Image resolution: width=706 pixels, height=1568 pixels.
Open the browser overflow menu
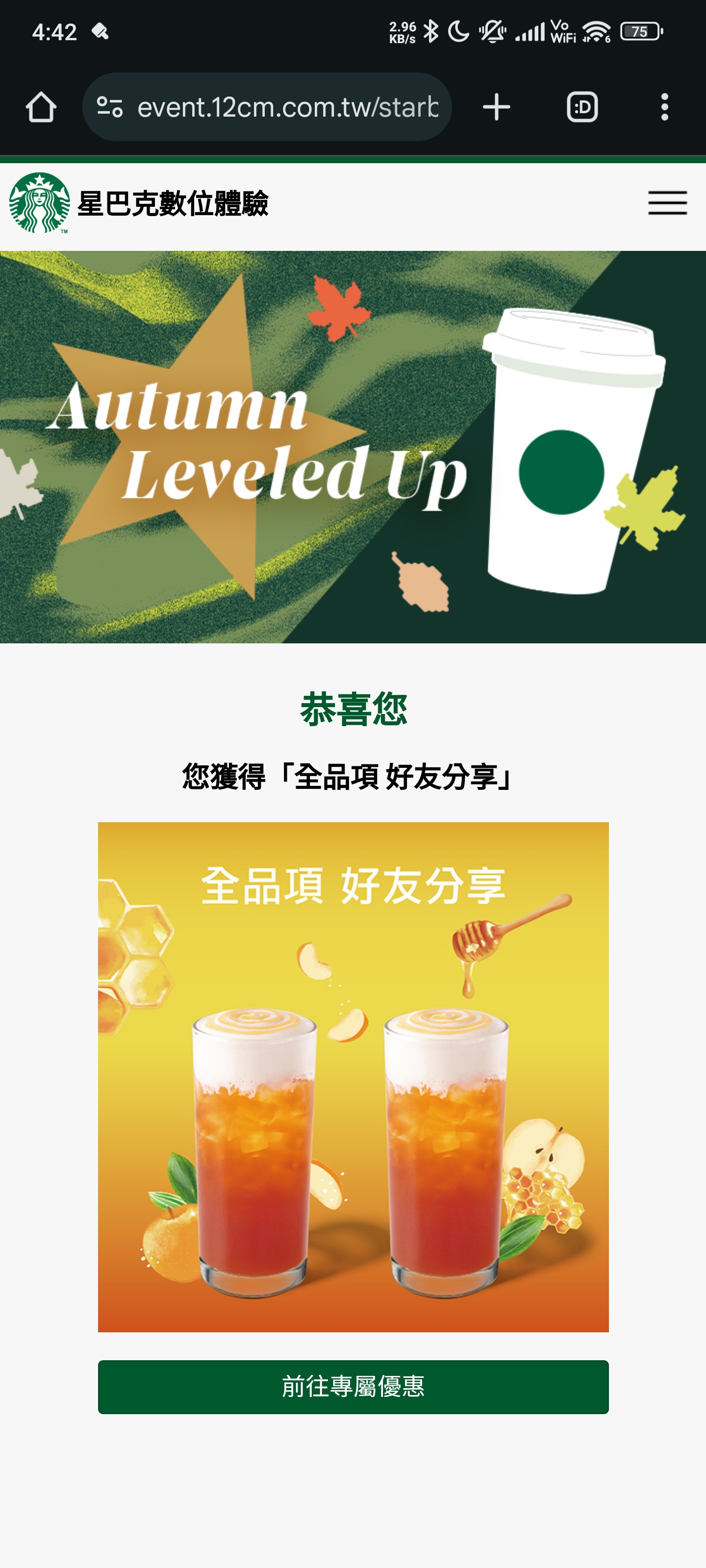pos(665,107)
